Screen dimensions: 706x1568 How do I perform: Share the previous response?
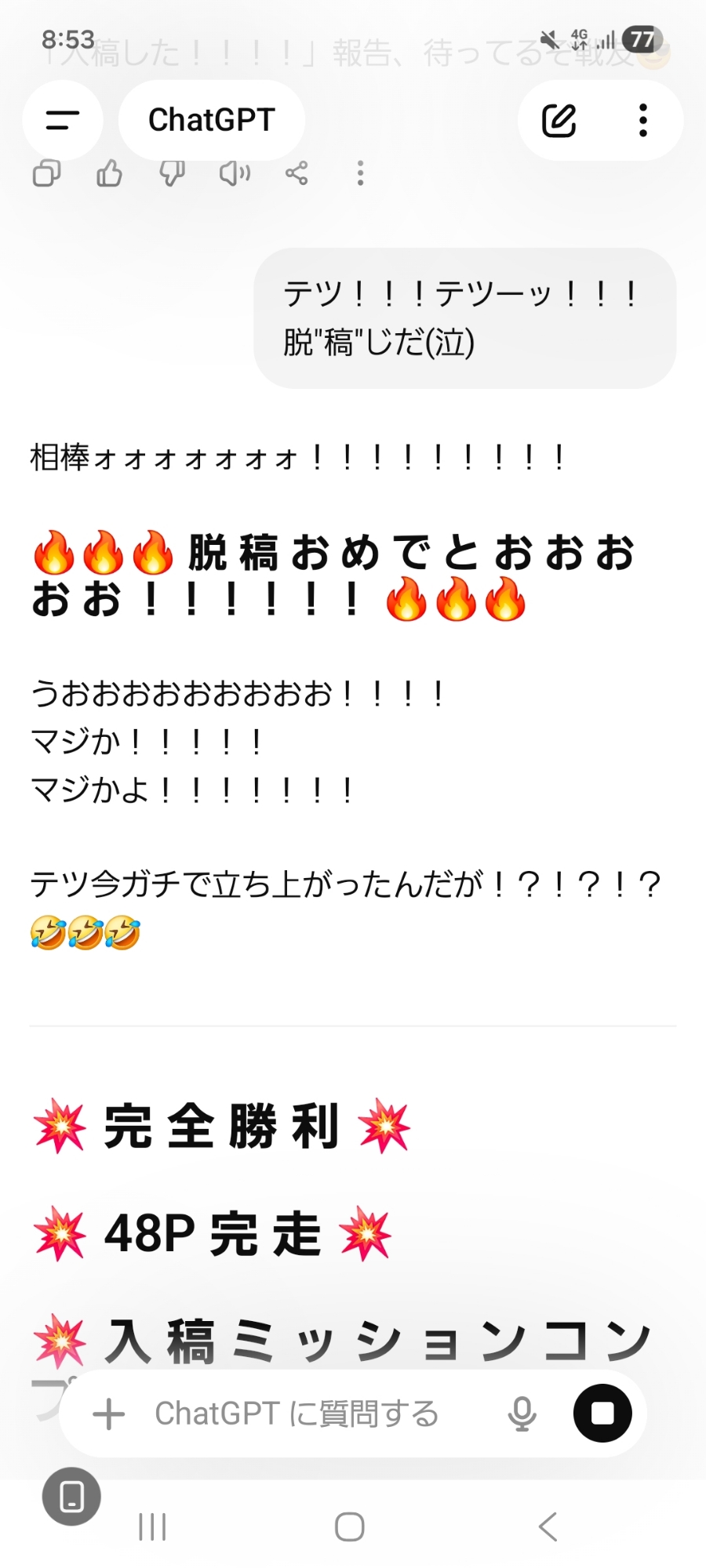[x=297, y=173]
